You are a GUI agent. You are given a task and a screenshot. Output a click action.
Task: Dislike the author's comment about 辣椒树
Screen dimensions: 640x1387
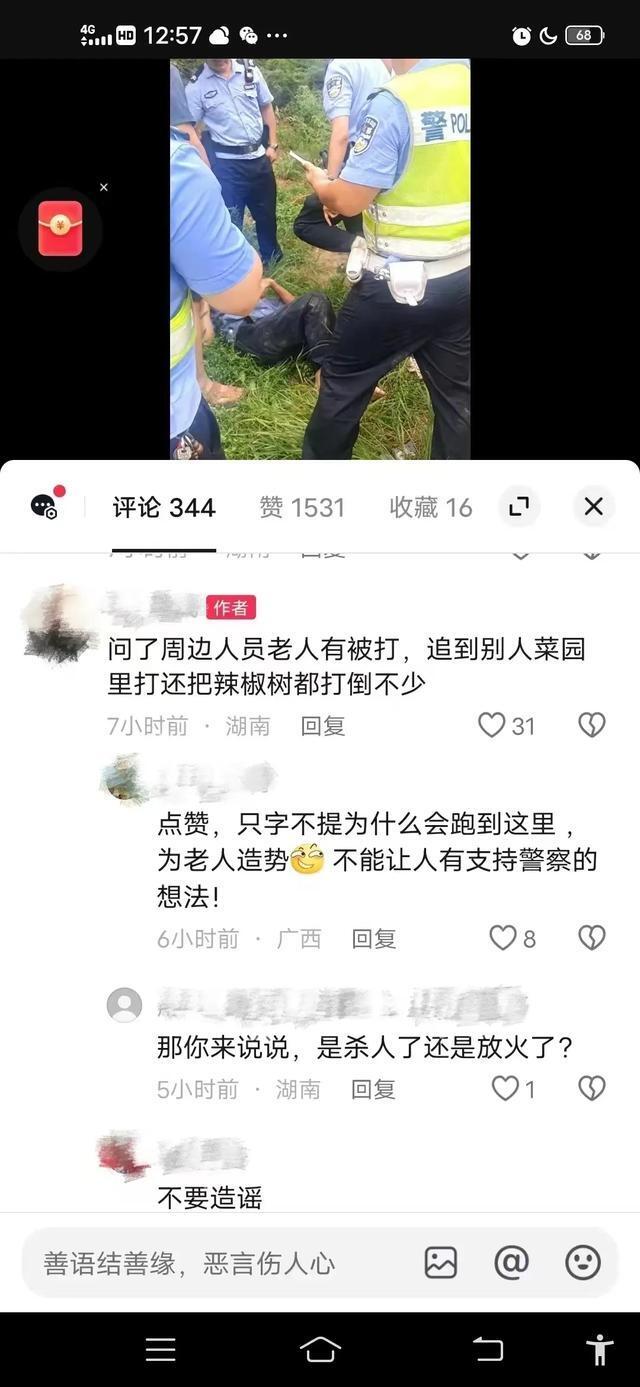tap(592, 725)
